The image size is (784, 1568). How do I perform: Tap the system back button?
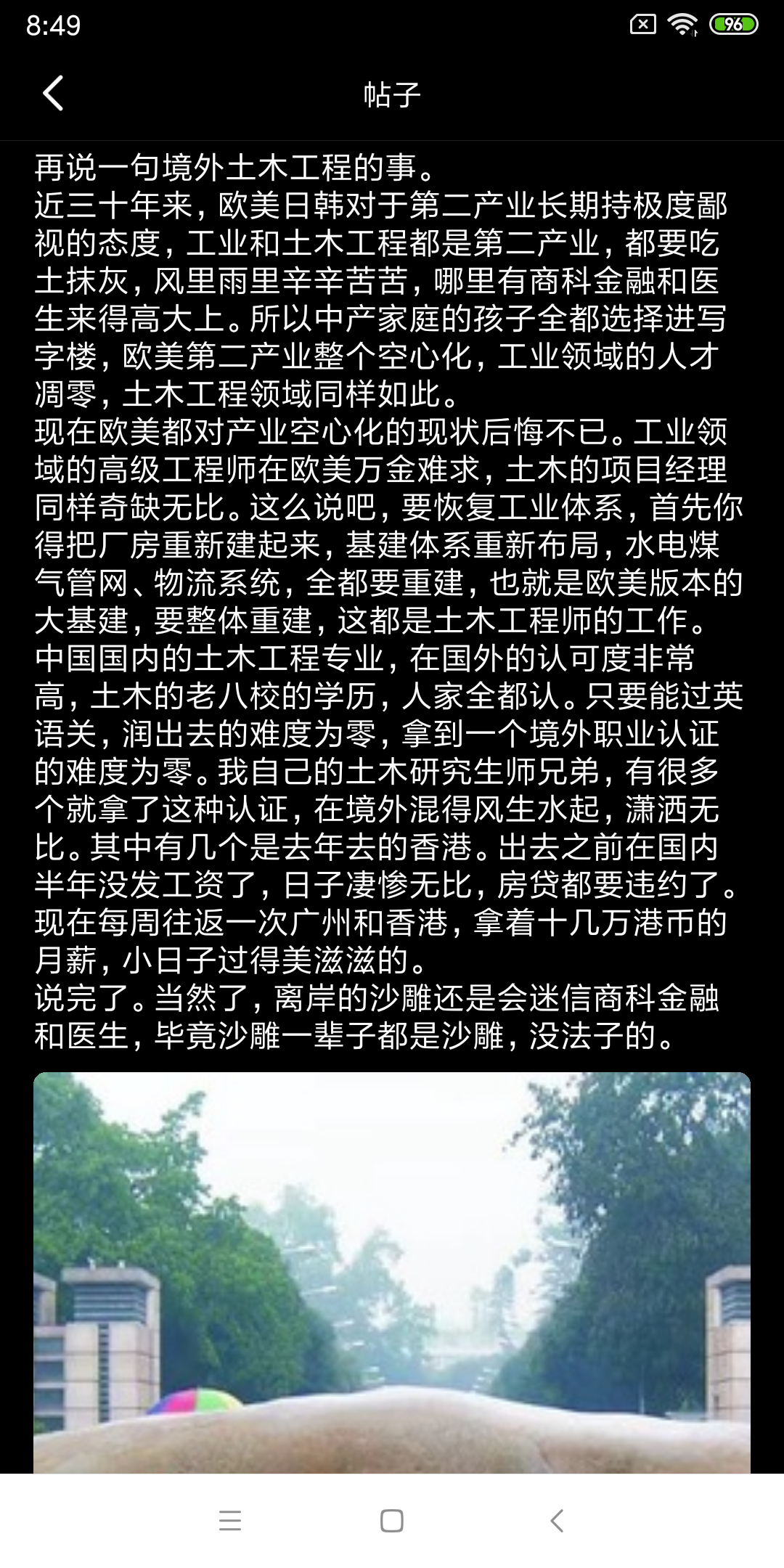point(557,1520)
